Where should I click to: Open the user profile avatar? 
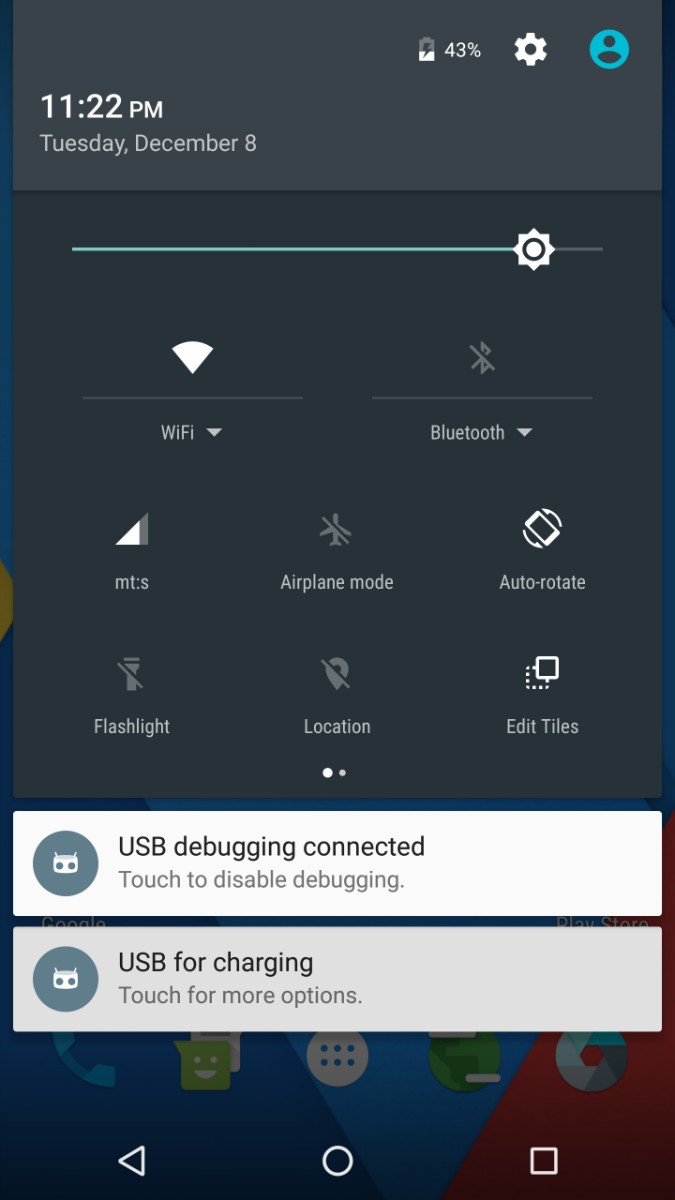point(608,49)
